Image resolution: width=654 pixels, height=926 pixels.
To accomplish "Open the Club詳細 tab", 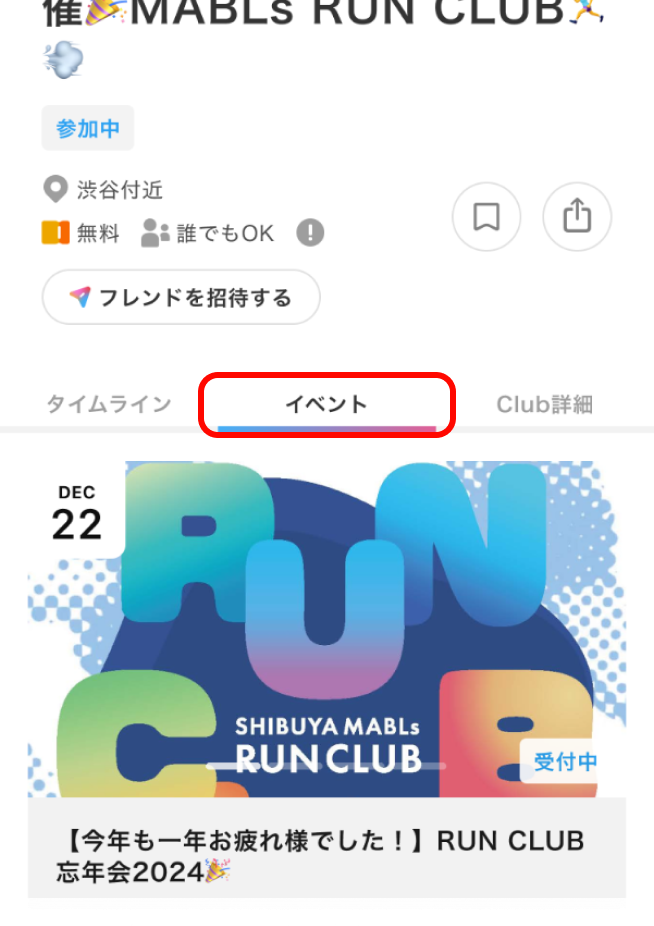I will [544, 404].
